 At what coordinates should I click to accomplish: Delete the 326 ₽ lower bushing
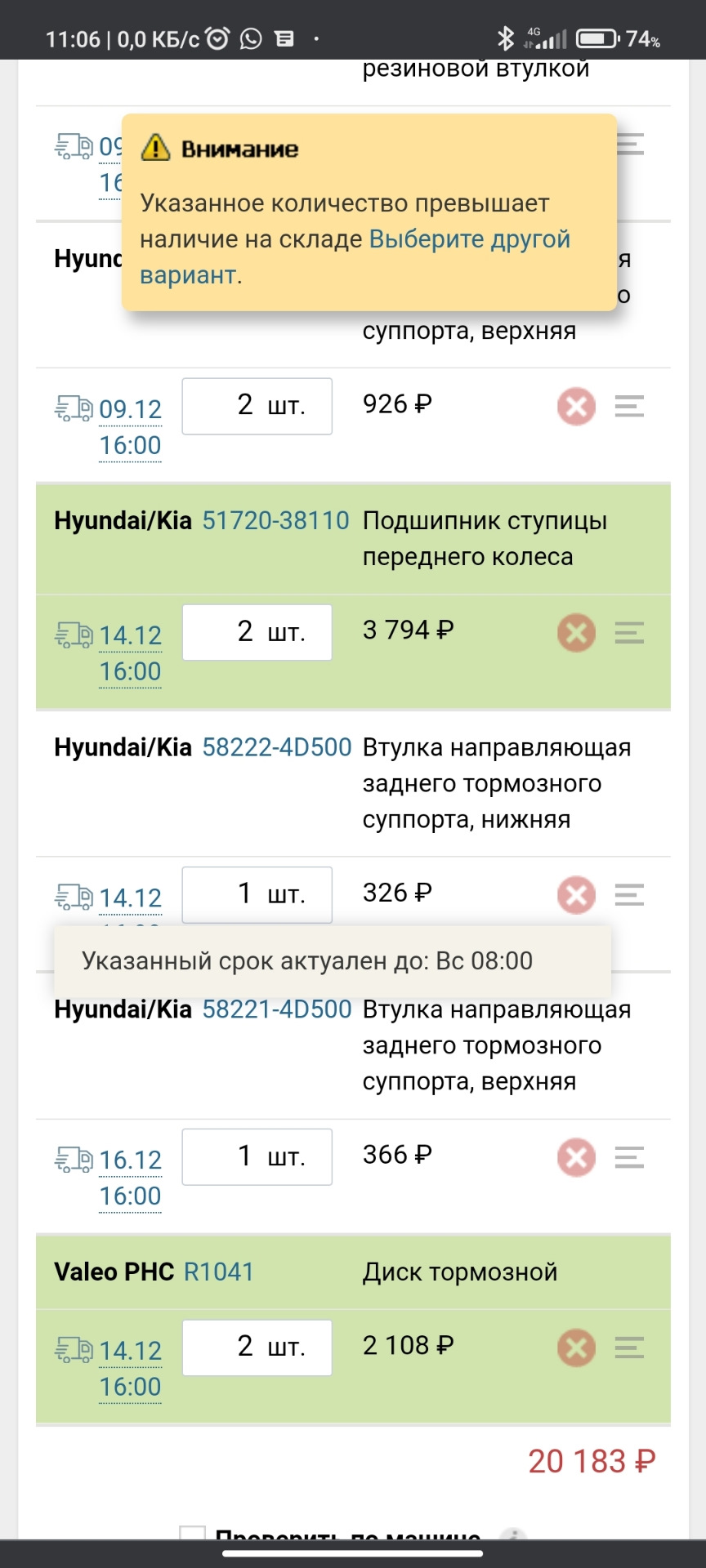(576, 895)
